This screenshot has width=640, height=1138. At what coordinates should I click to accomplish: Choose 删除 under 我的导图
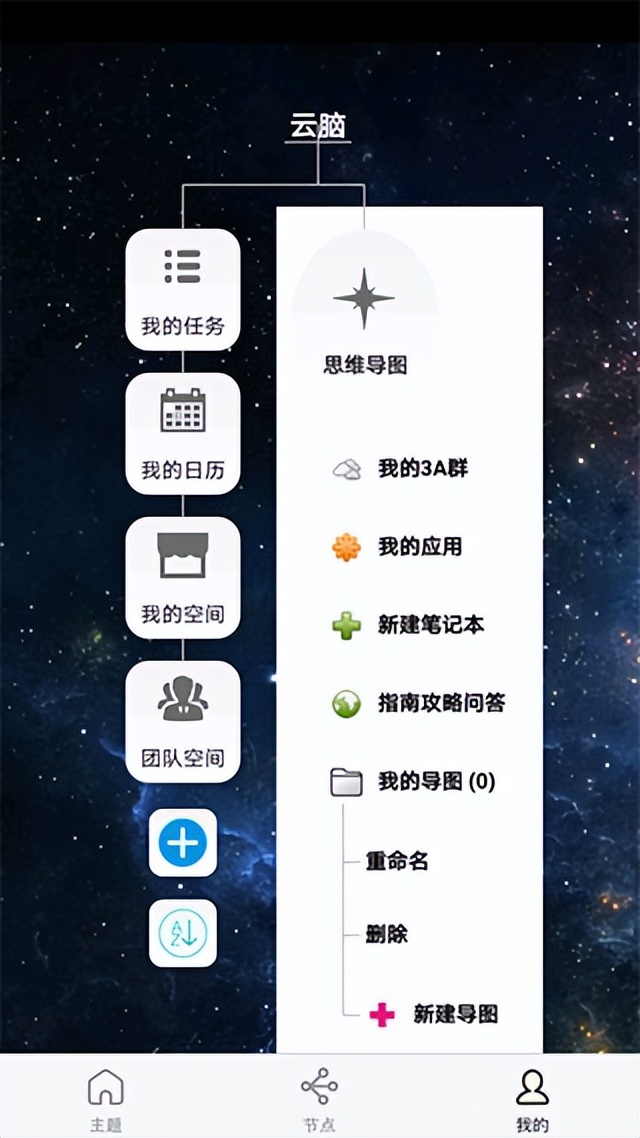[387, 936]
